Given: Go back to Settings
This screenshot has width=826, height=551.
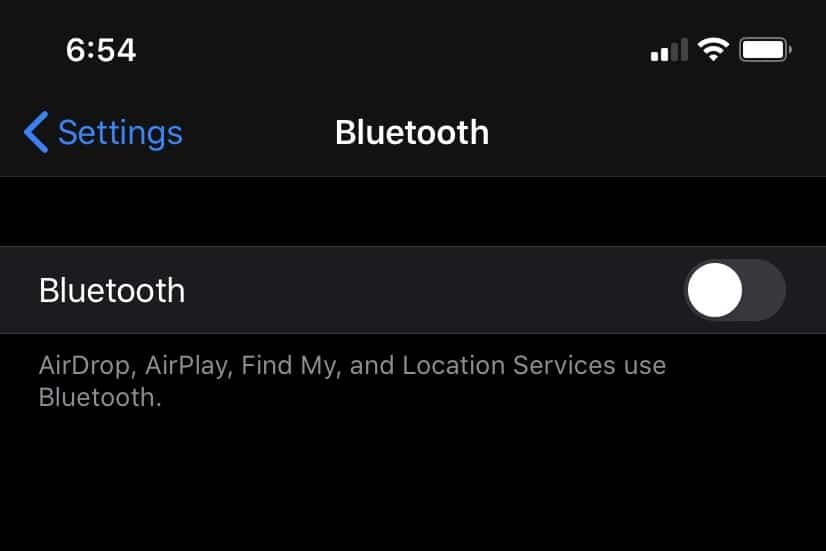Looking at the screenshot, I should 103,133.
